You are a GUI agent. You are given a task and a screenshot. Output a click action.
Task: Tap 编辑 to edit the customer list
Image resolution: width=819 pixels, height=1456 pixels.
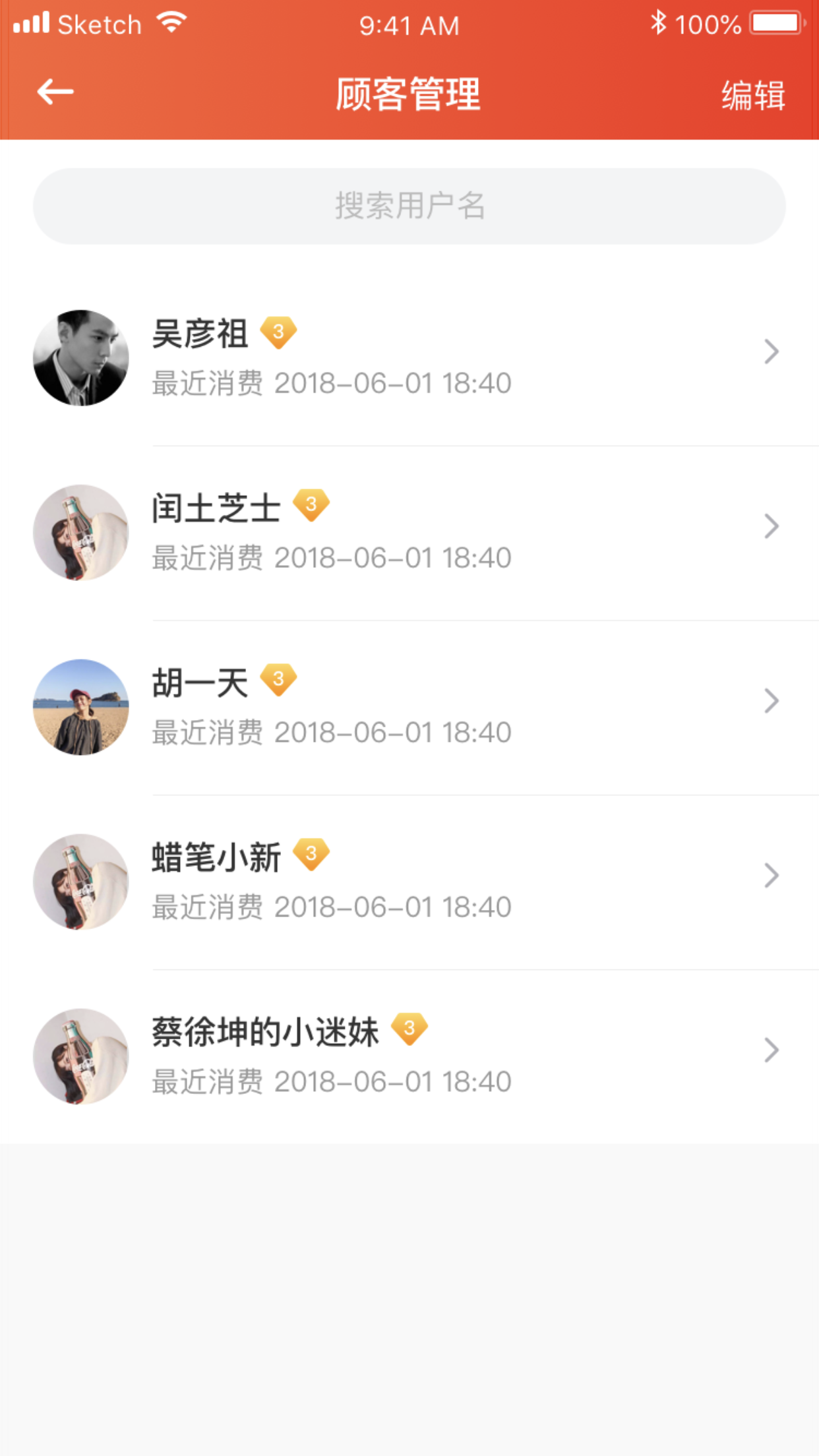tap(754, 96)
